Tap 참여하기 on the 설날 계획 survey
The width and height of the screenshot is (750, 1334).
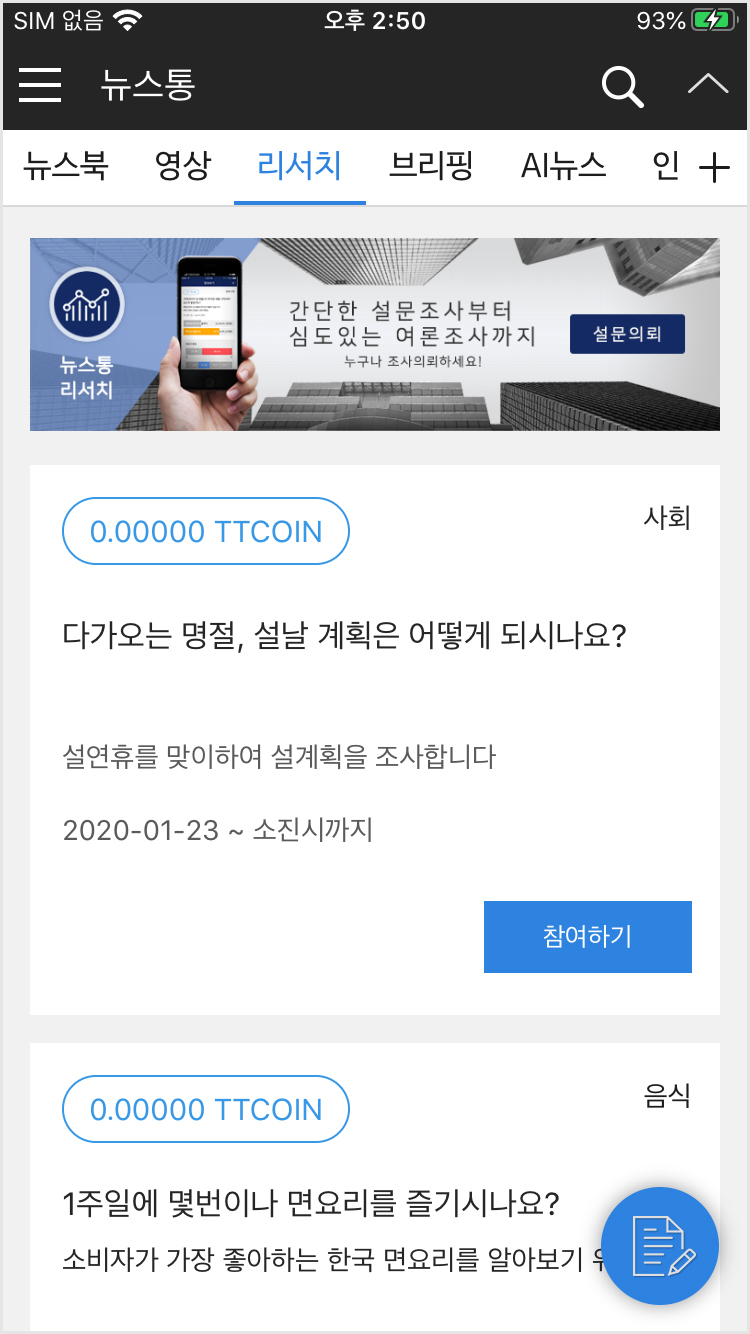point(587,937)
